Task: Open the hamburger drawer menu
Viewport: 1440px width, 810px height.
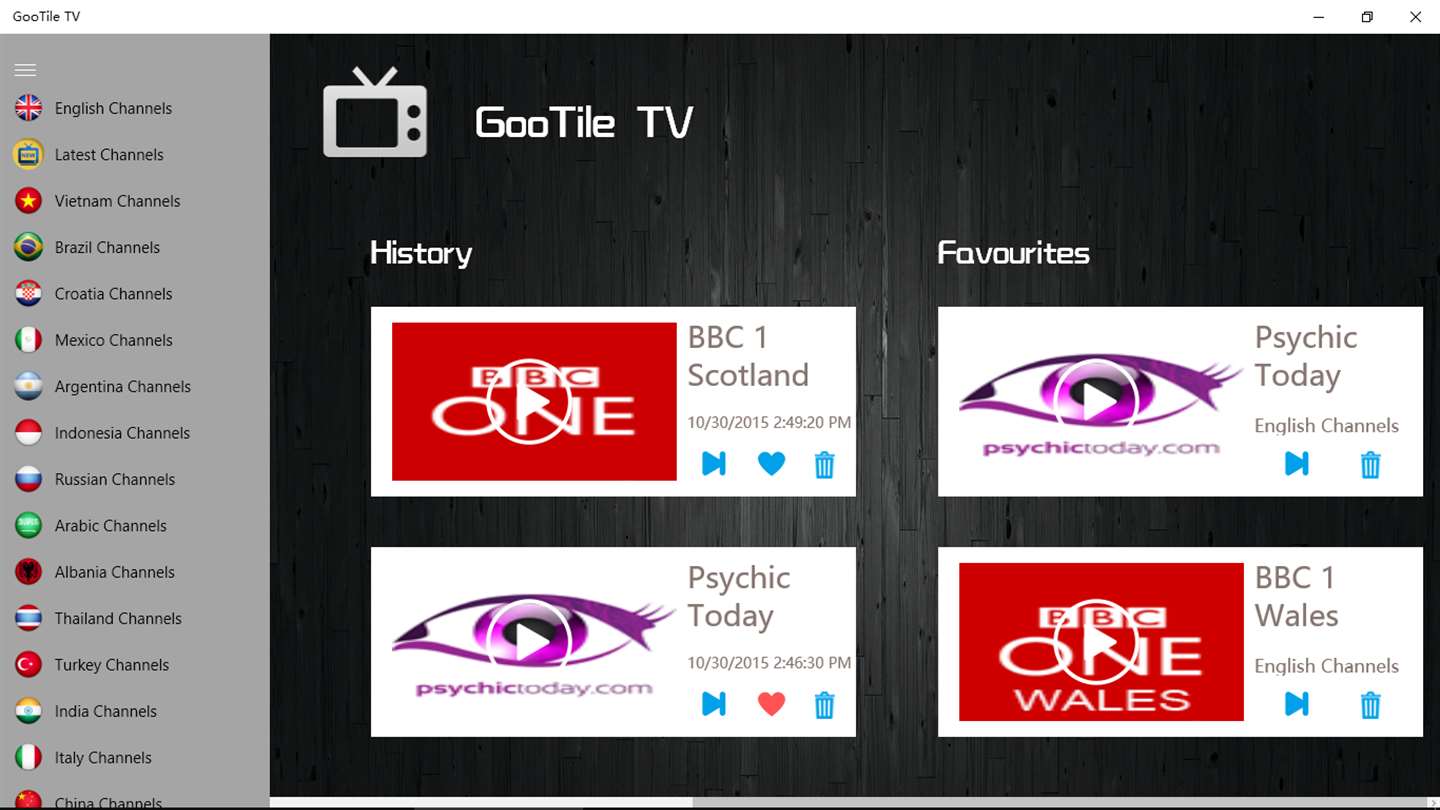Action: [x=25, y=70]
